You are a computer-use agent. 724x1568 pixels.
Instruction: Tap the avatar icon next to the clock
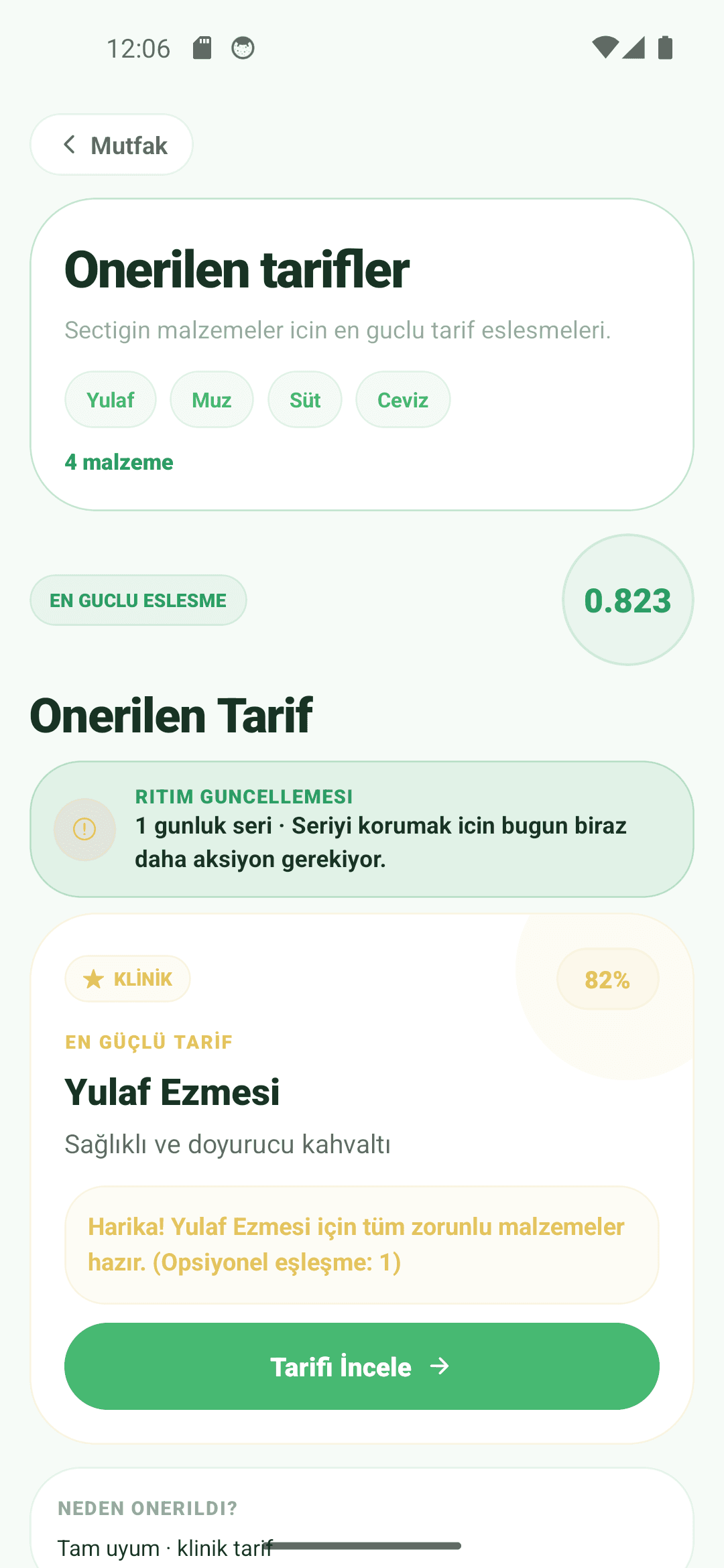tap(243, 48)
